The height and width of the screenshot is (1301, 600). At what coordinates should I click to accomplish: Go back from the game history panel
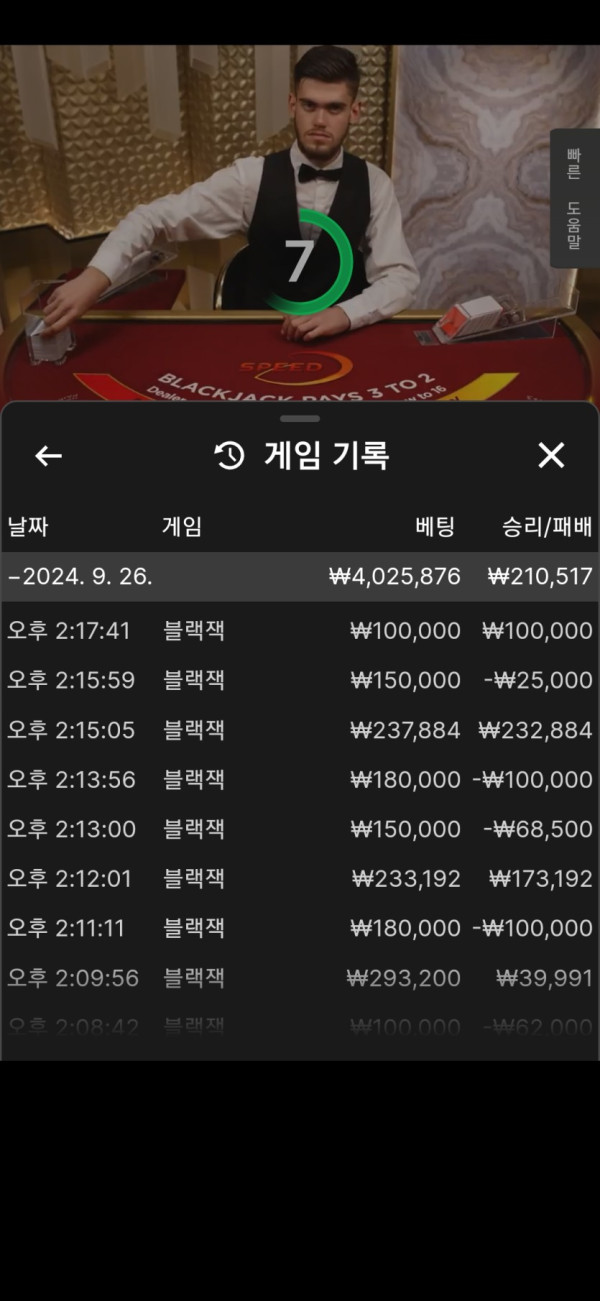48,456
